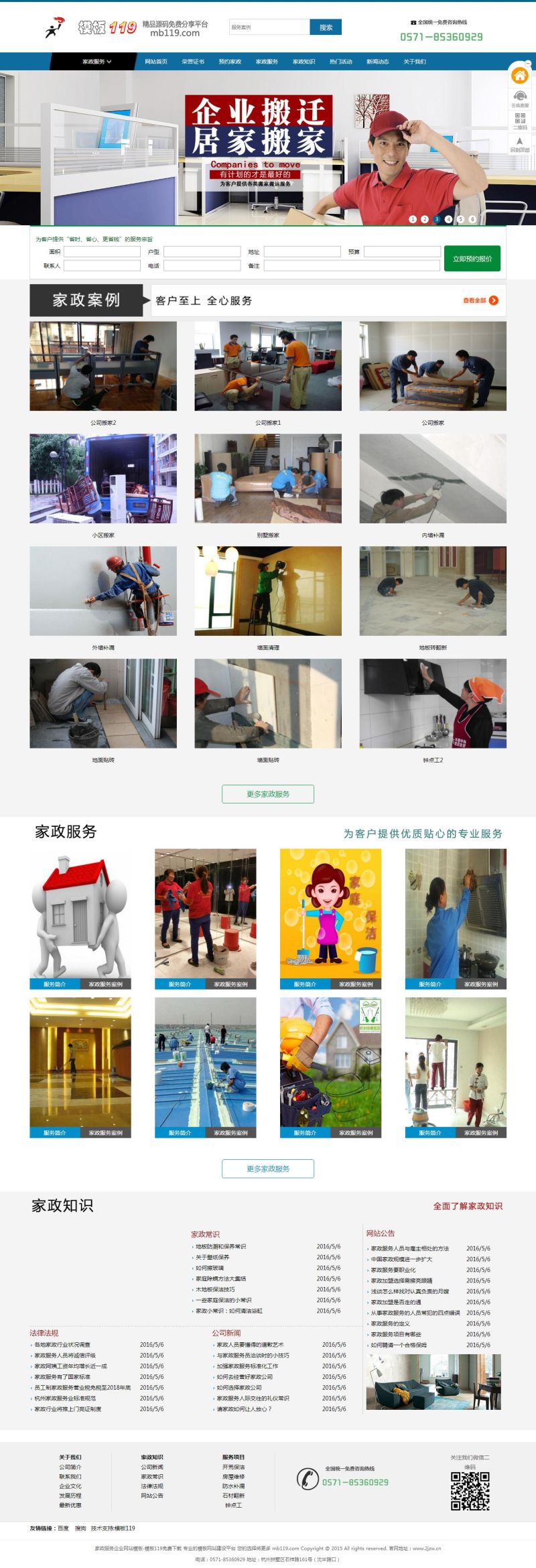Tap 更多家政服务 below the case grid
Image resolution: width=536 pixels, height=1568 pixels.
(268, 794)
